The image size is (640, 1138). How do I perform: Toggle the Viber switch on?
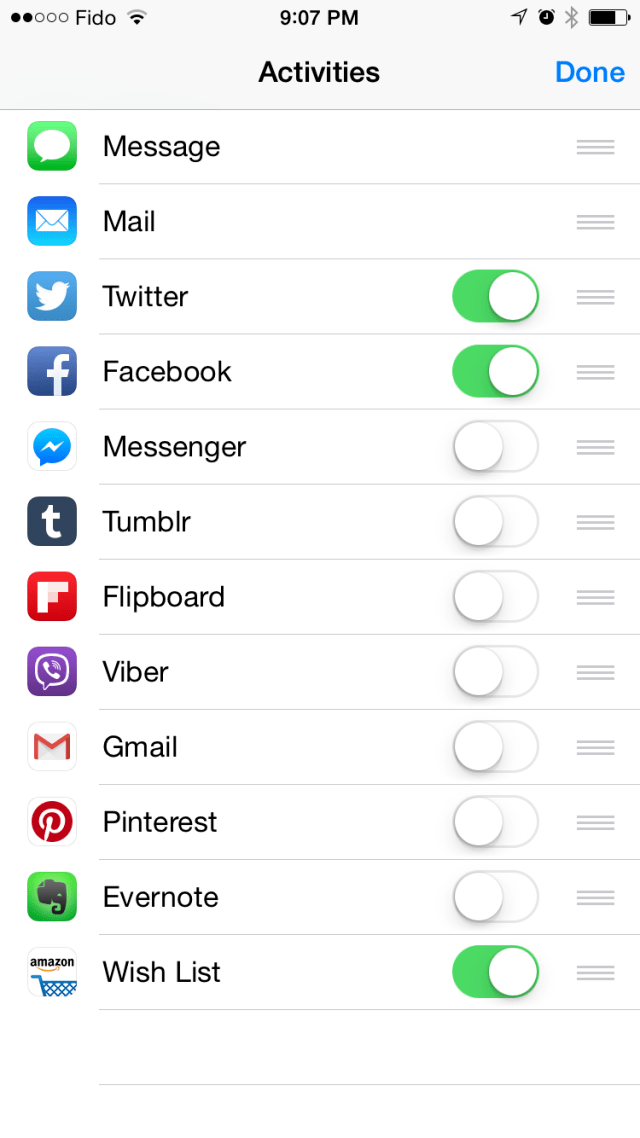click(495, 671)
